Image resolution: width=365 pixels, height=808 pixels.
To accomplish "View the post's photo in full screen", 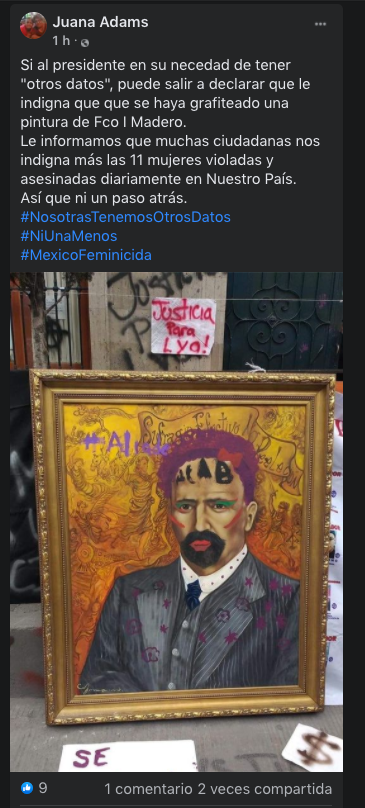I will (x=176, y=521).
